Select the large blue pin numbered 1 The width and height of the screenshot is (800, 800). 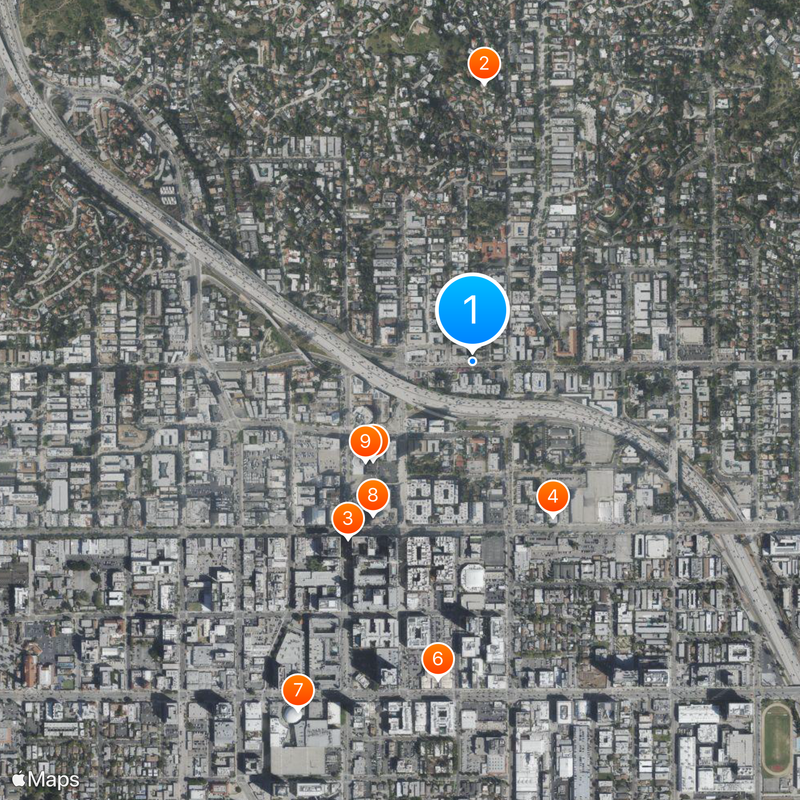tap(472, 310)
